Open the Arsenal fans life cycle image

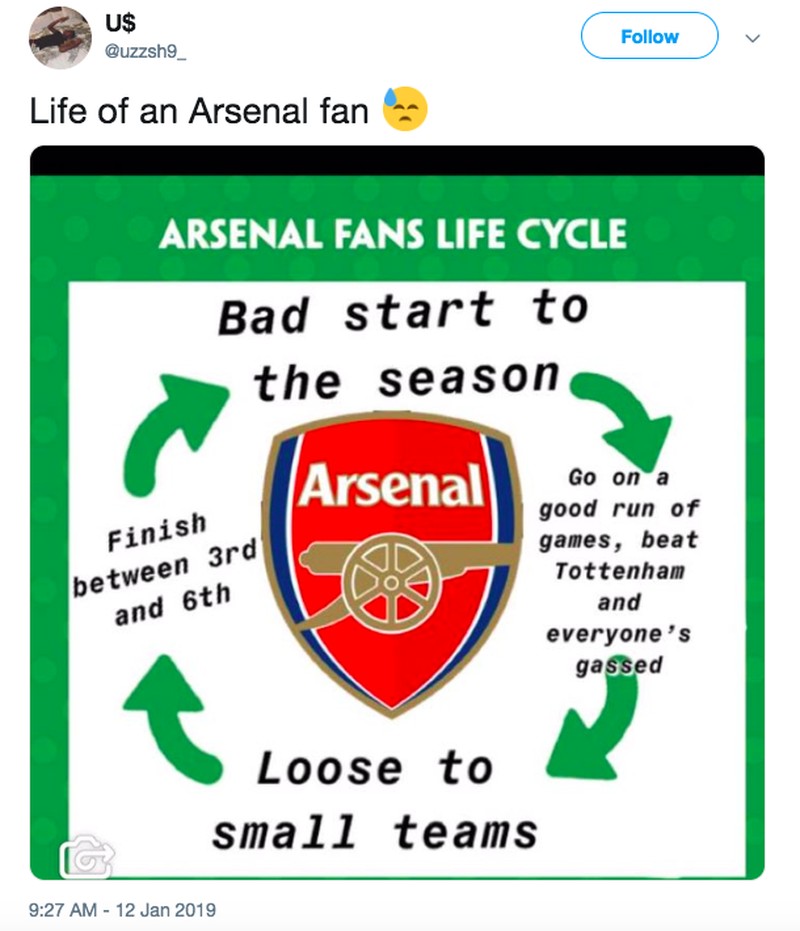pos(397,512)
